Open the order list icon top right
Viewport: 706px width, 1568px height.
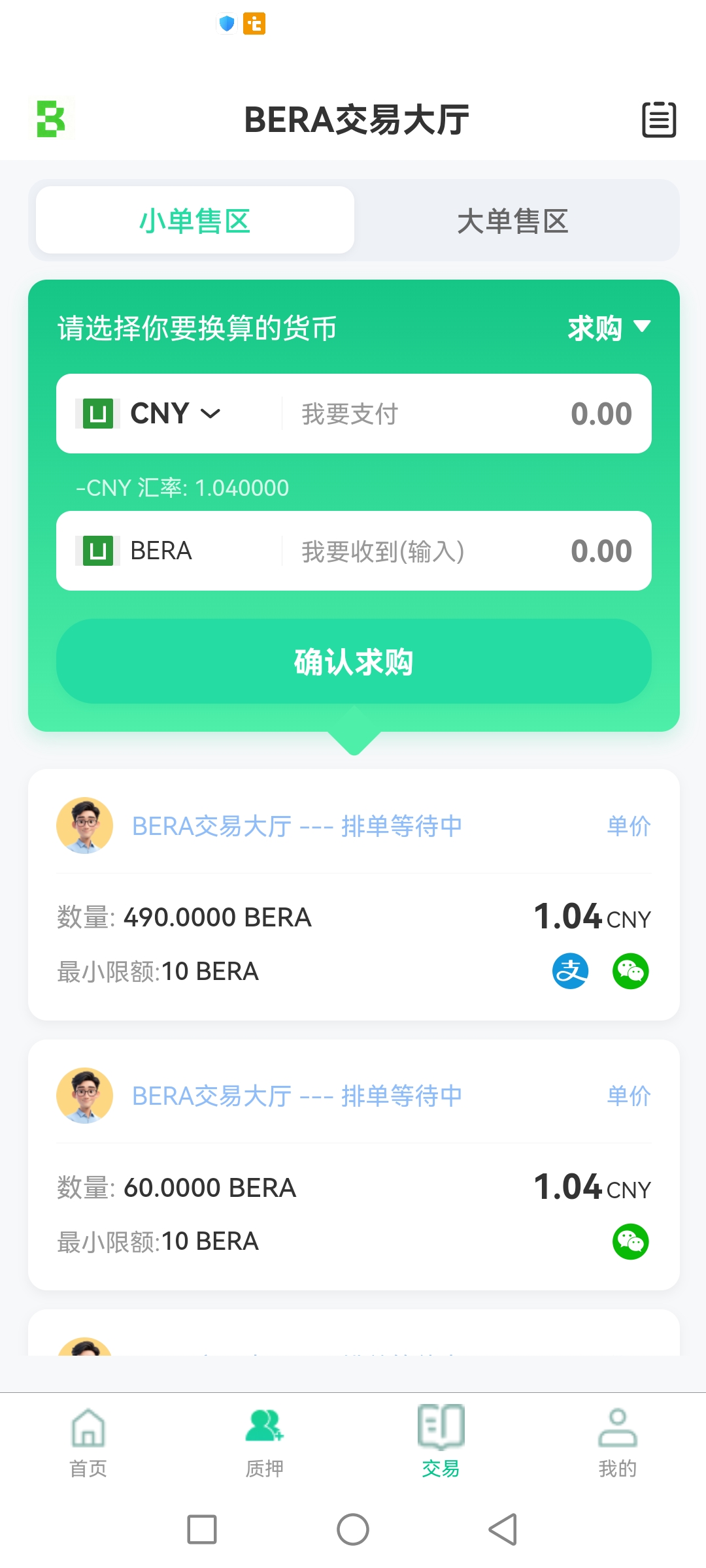pyautogui.click(x=659, y=121)
